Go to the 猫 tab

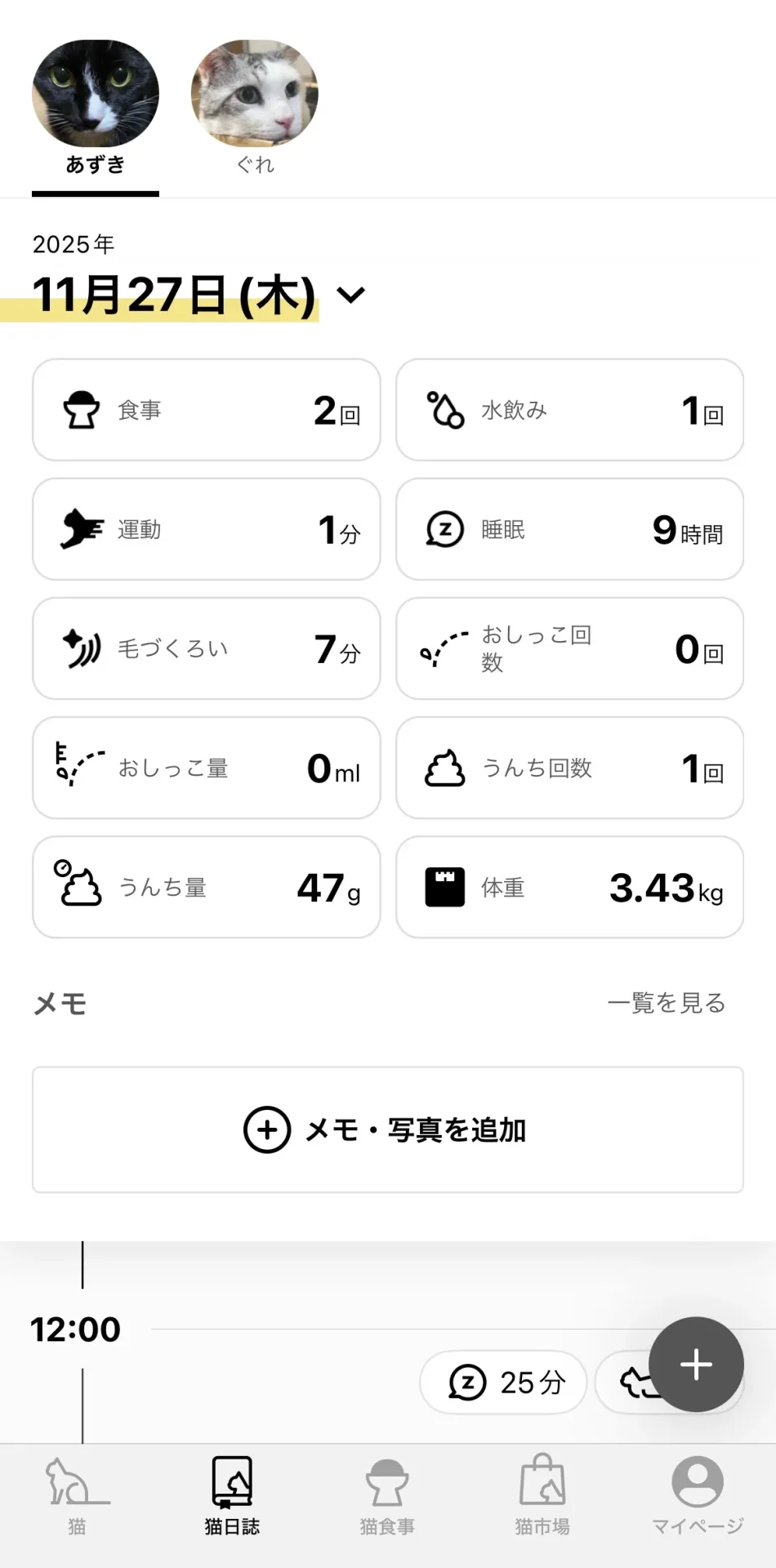(77, 1494)
